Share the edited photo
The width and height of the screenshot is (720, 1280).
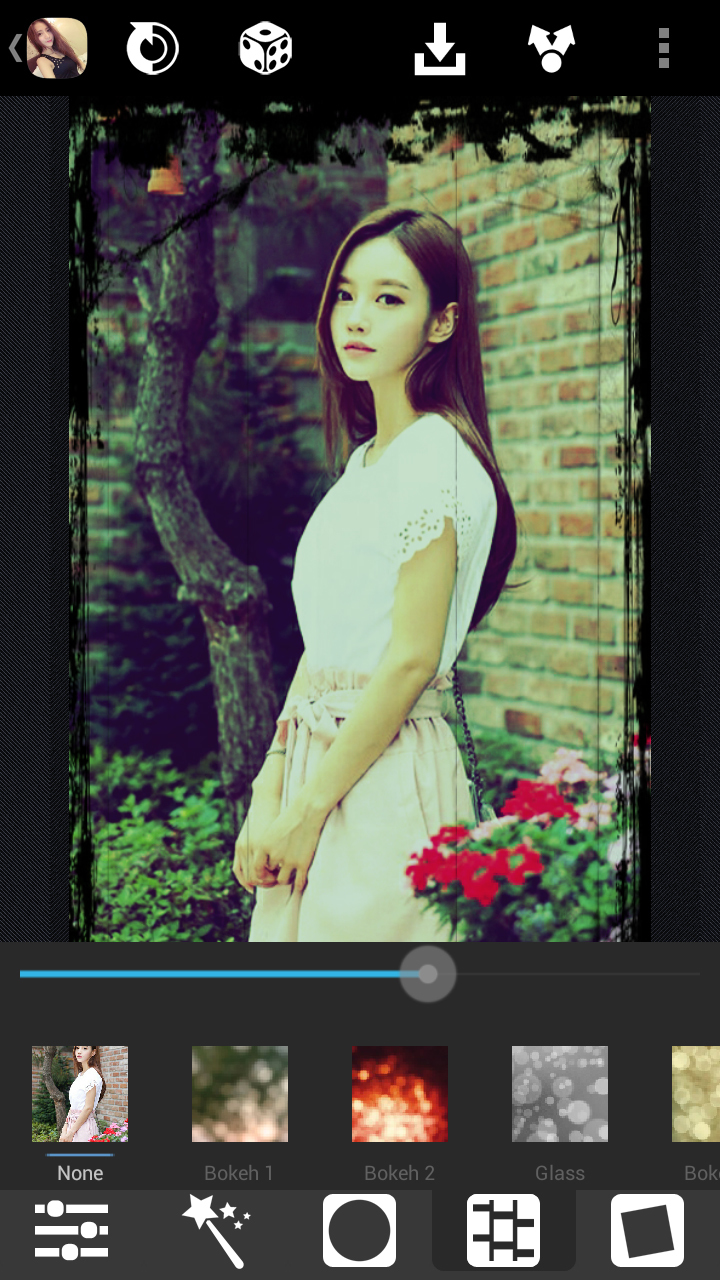click(x=551, y=48)
